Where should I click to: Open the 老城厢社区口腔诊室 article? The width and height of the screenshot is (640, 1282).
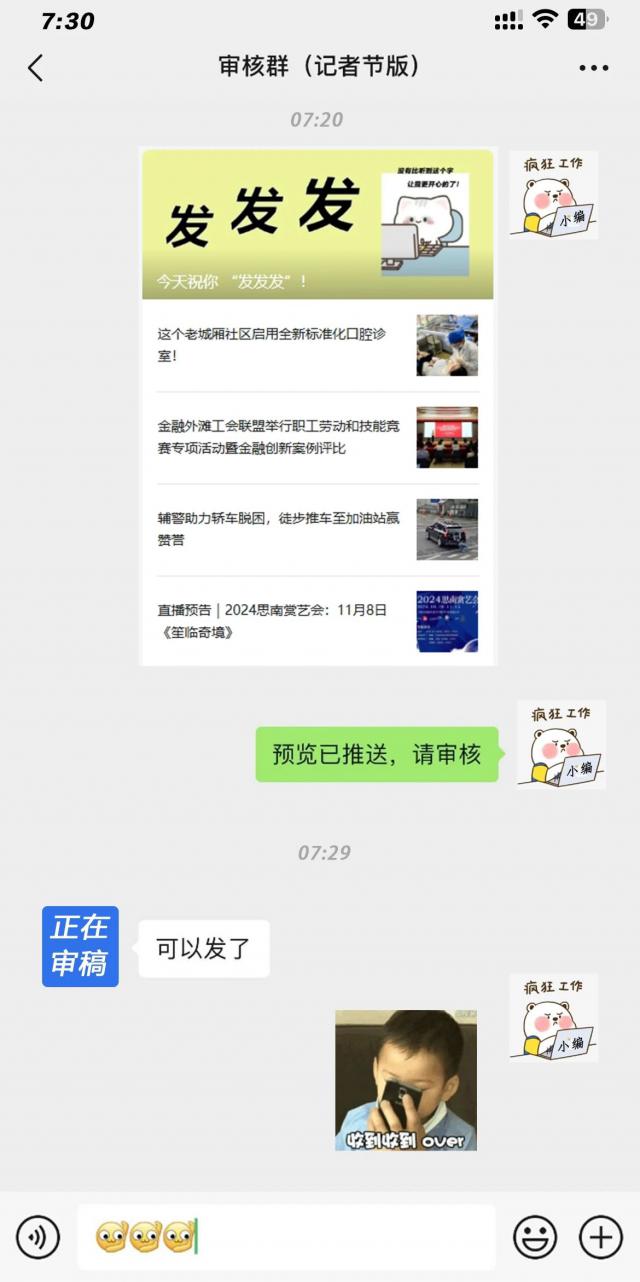coord(317,345)
